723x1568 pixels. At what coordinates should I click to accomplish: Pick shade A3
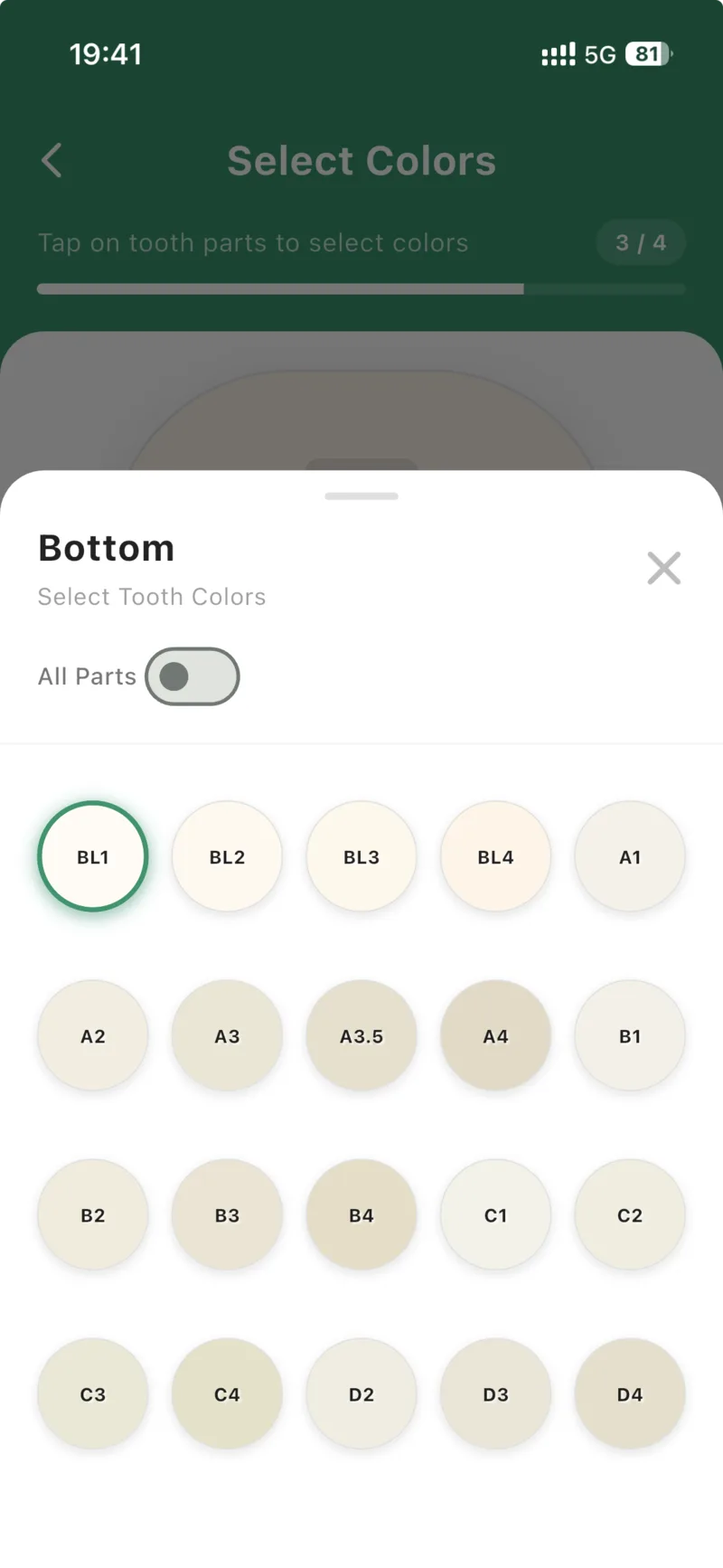point(227,1035)
